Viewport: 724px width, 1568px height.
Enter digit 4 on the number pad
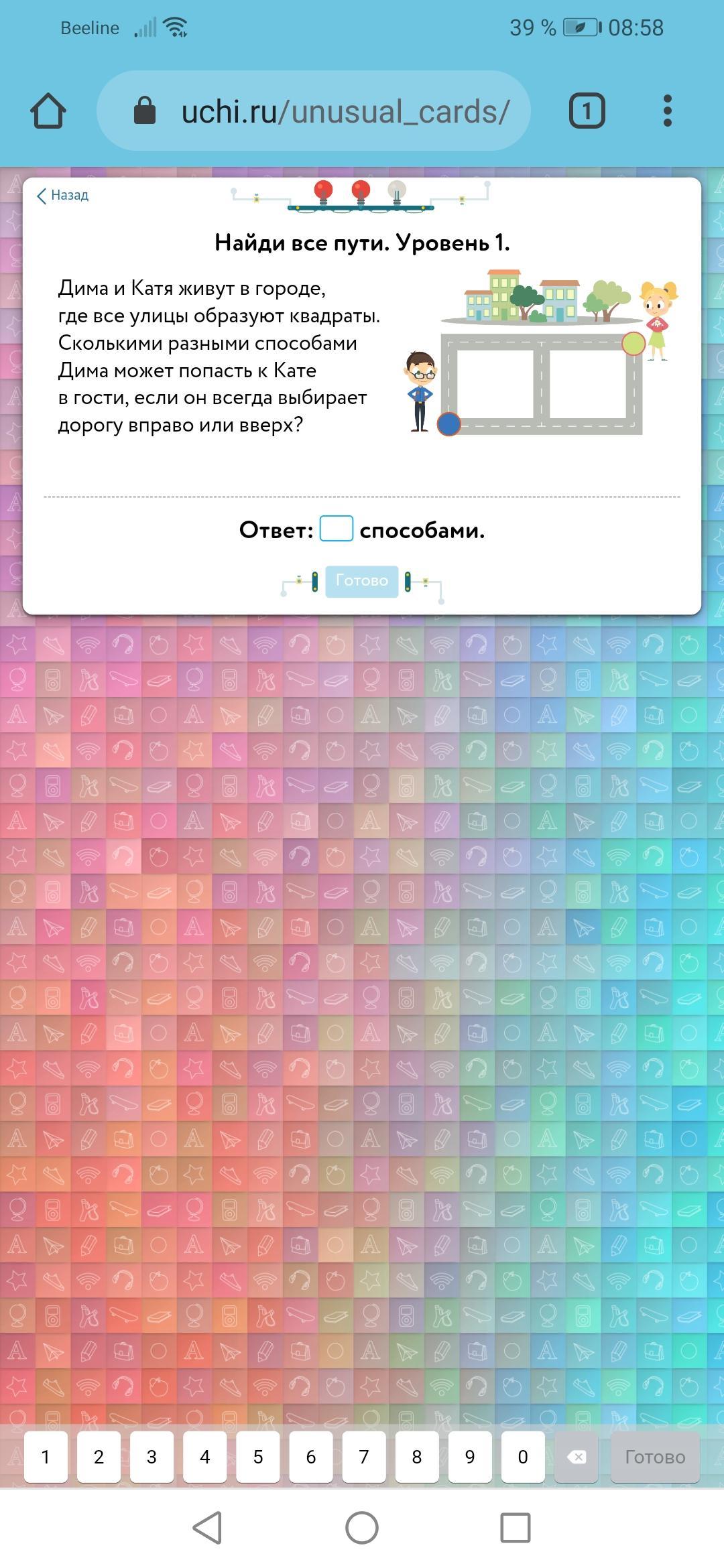(x=204, y=1457)
